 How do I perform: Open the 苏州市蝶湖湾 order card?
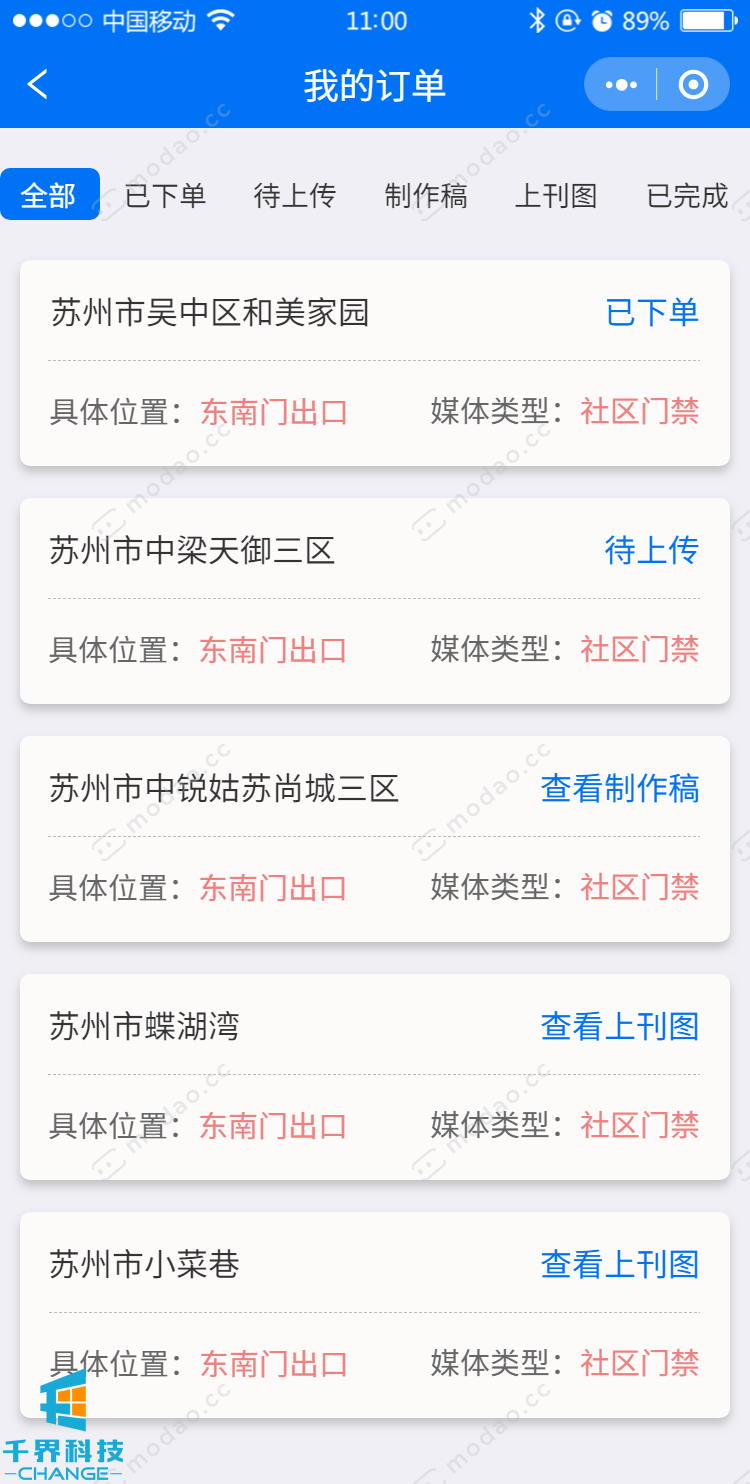pyautogui.click(x=145, y=1026)
